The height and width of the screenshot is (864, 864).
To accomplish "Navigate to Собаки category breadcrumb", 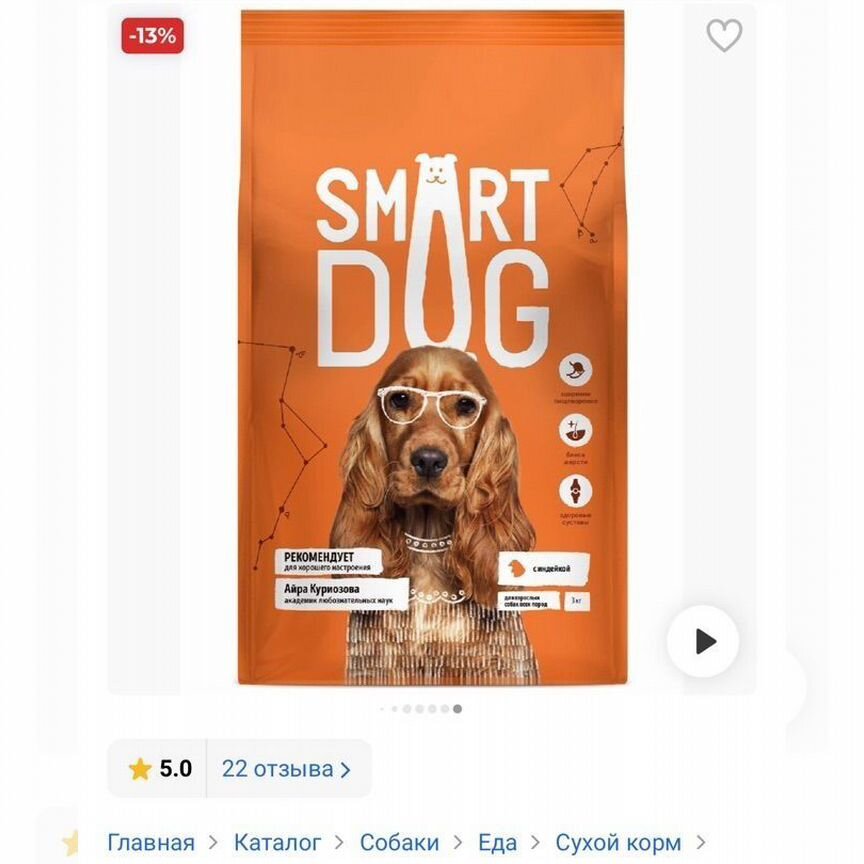I will [x=399, y=842].
